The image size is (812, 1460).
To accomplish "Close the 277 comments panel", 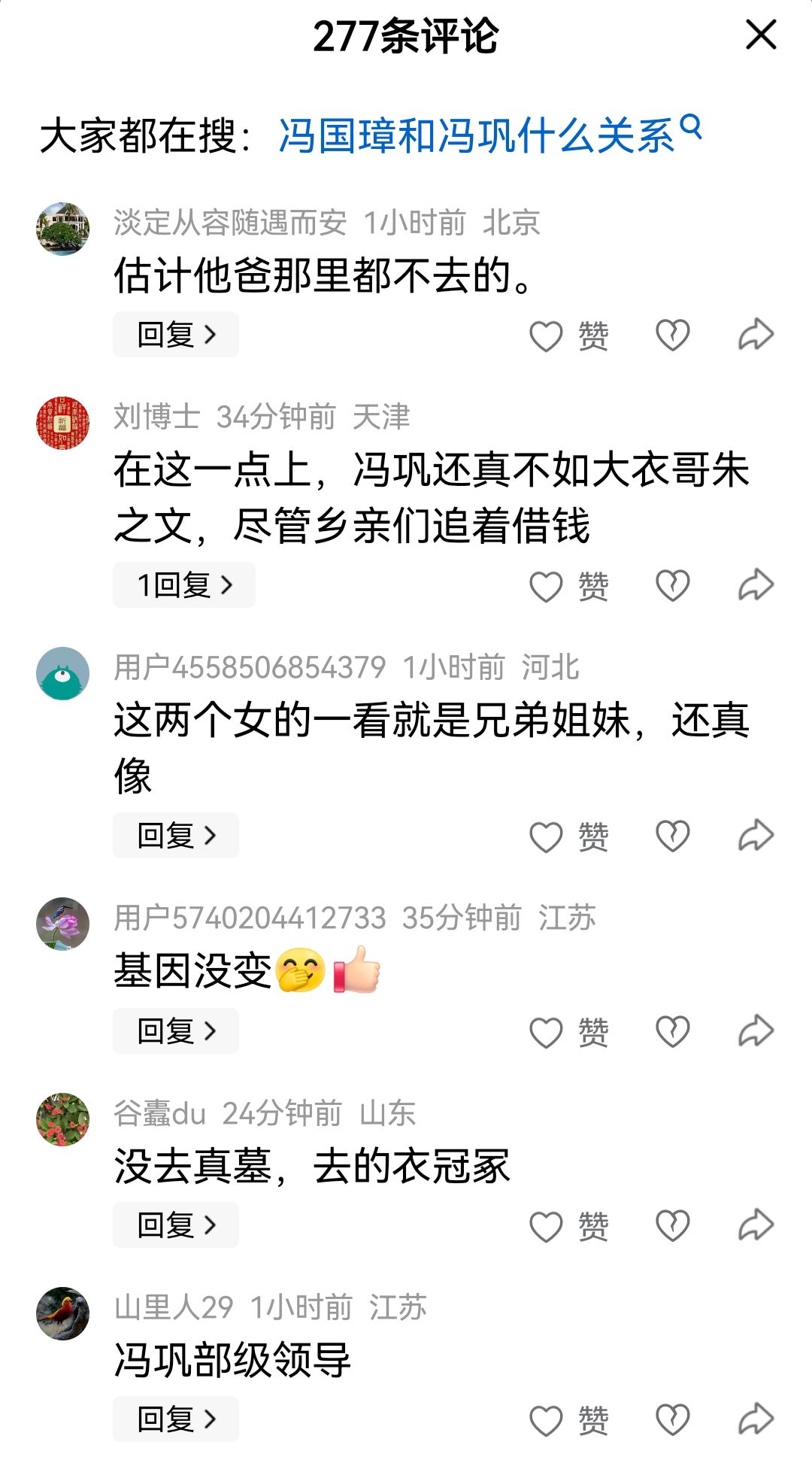I will pos(760,35).
